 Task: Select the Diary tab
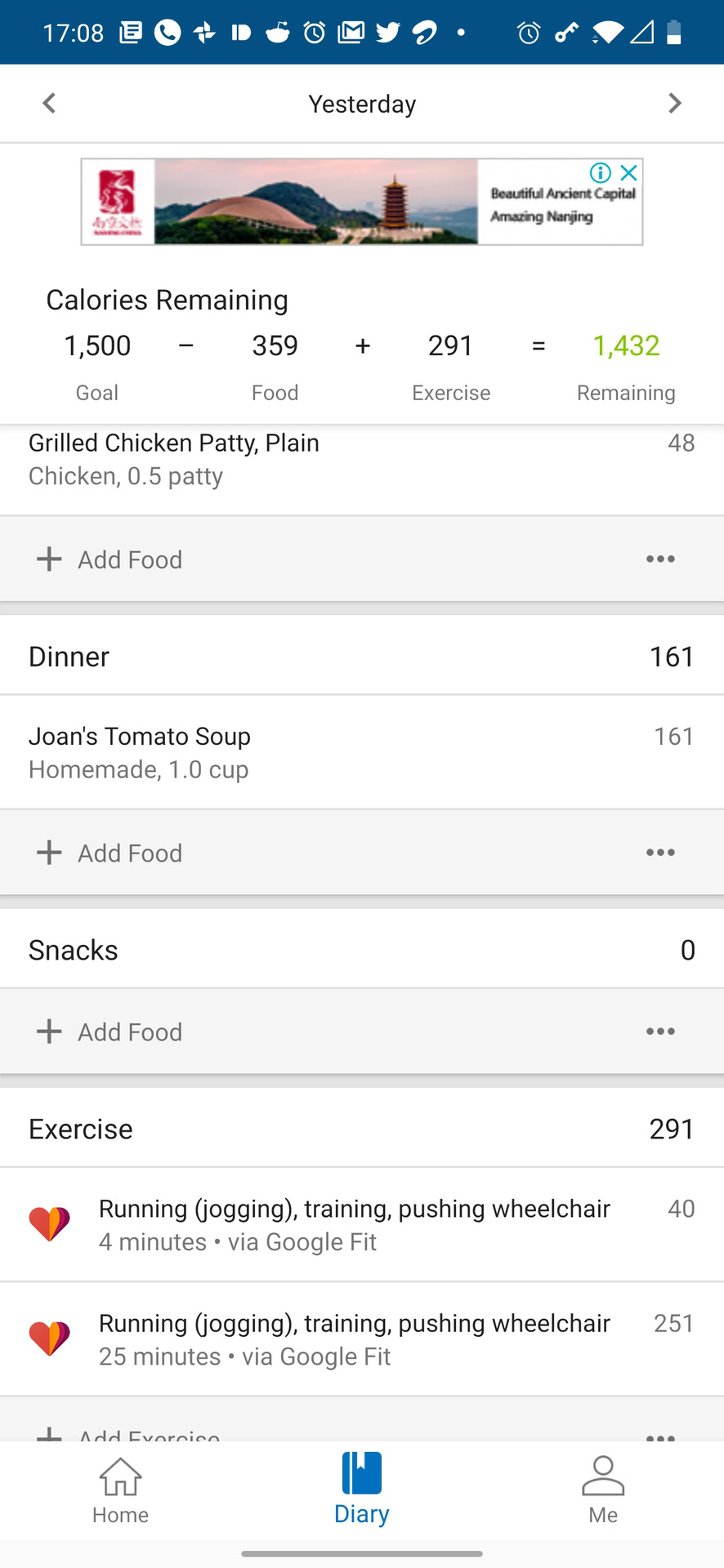click(x=362, y=1490)
